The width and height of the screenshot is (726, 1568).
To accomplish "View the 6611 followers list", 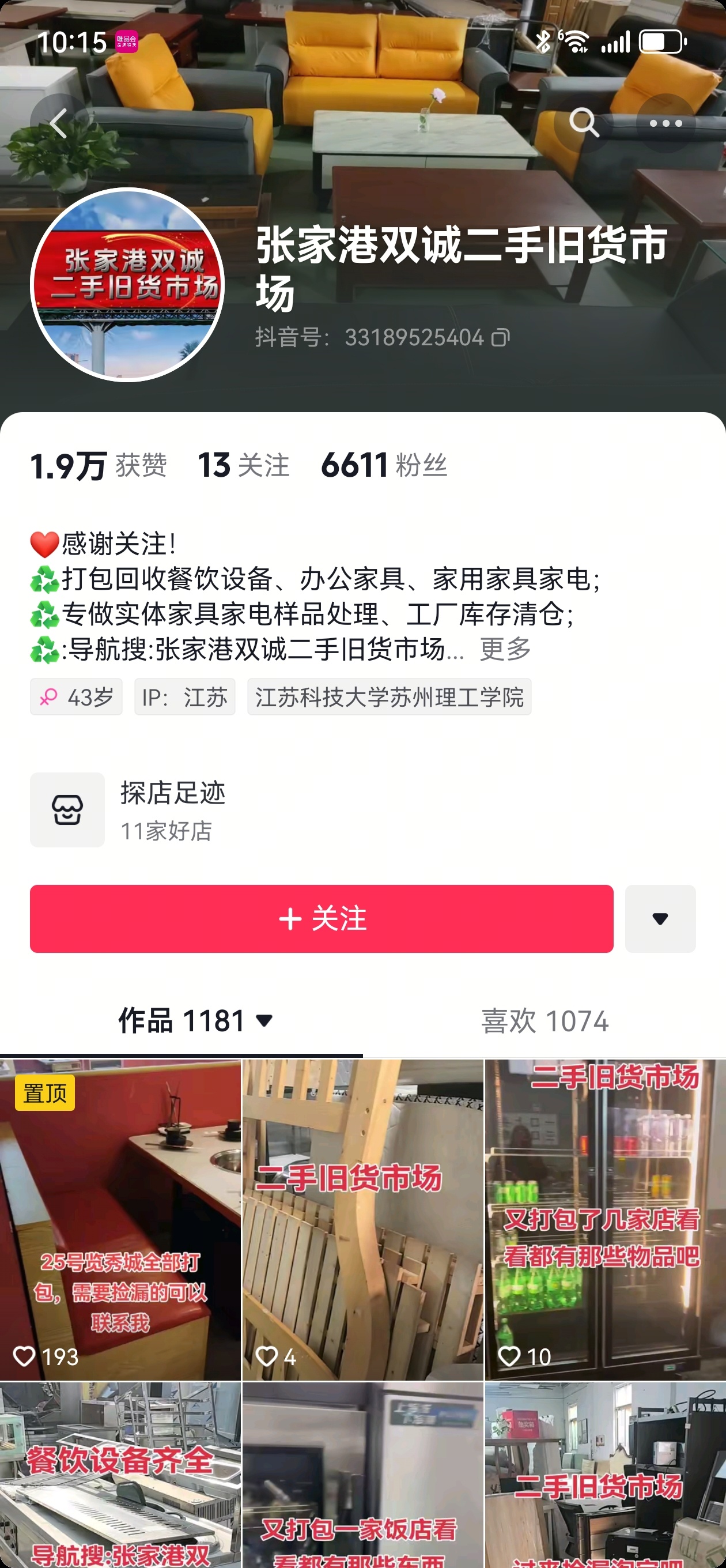I will click(x=384, y=466).
